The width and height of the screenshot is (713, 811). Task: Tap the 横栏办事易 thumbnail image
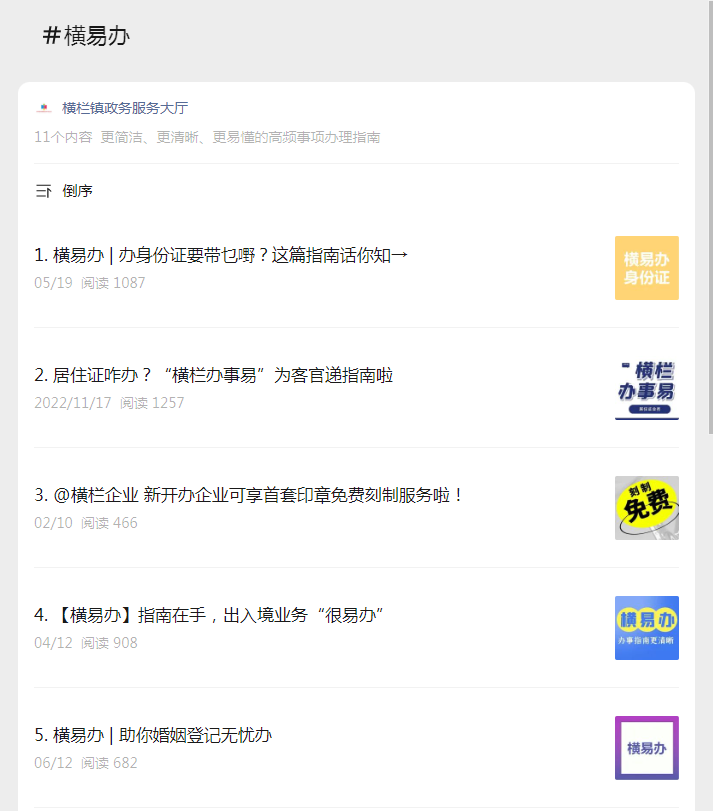[x=646, y=388]
